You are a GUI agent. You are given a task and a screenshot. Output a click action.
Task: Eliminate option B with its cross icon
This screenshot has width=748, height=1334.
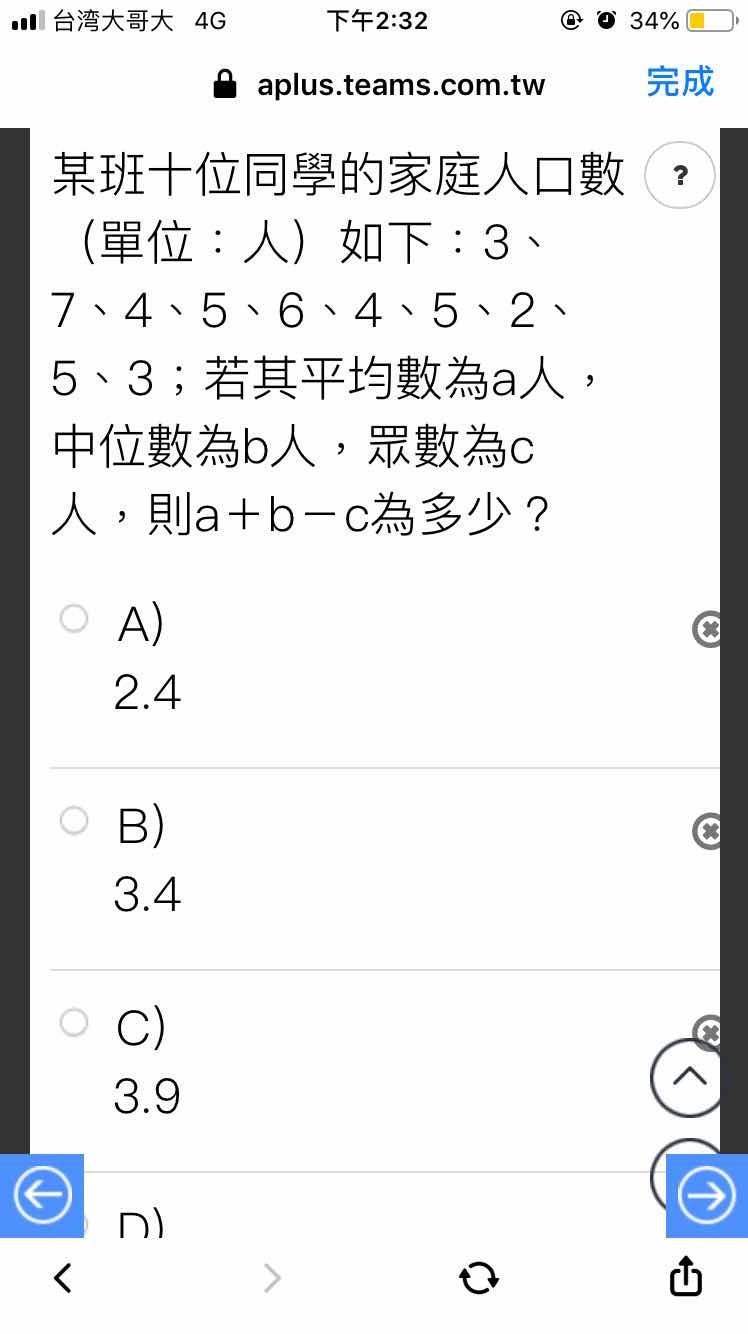pyautogui.click(x=708, y=831)
